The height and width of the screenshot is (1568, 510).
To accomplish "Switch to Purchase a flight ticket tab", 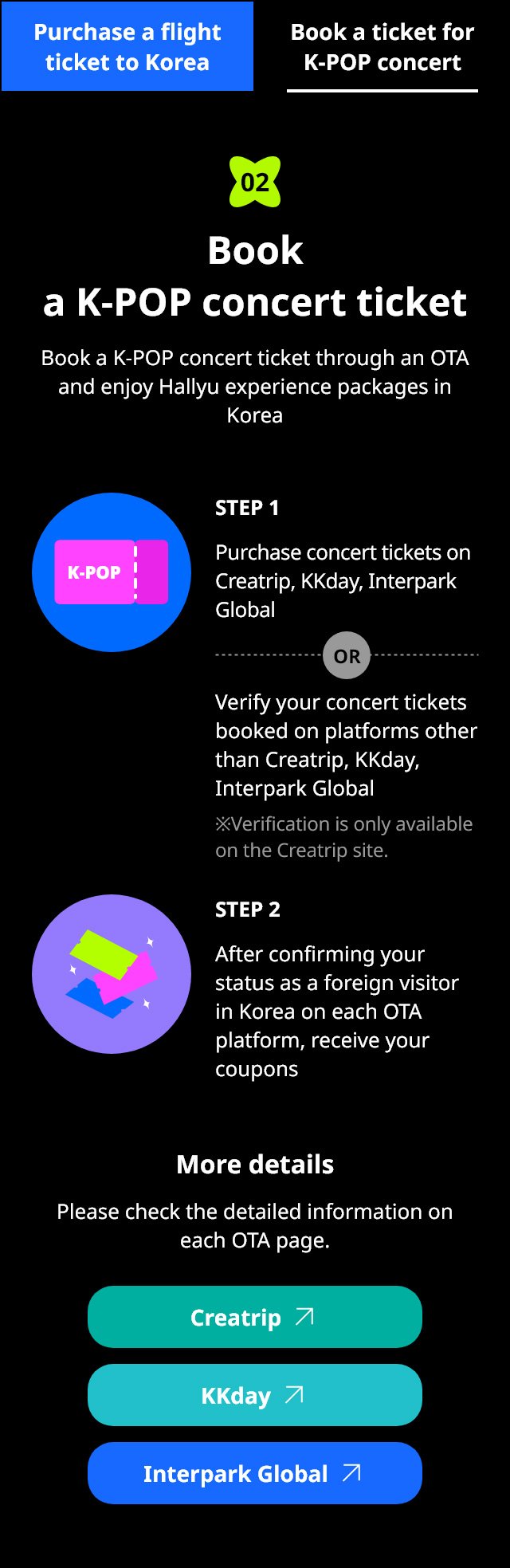I will point(127,47).
